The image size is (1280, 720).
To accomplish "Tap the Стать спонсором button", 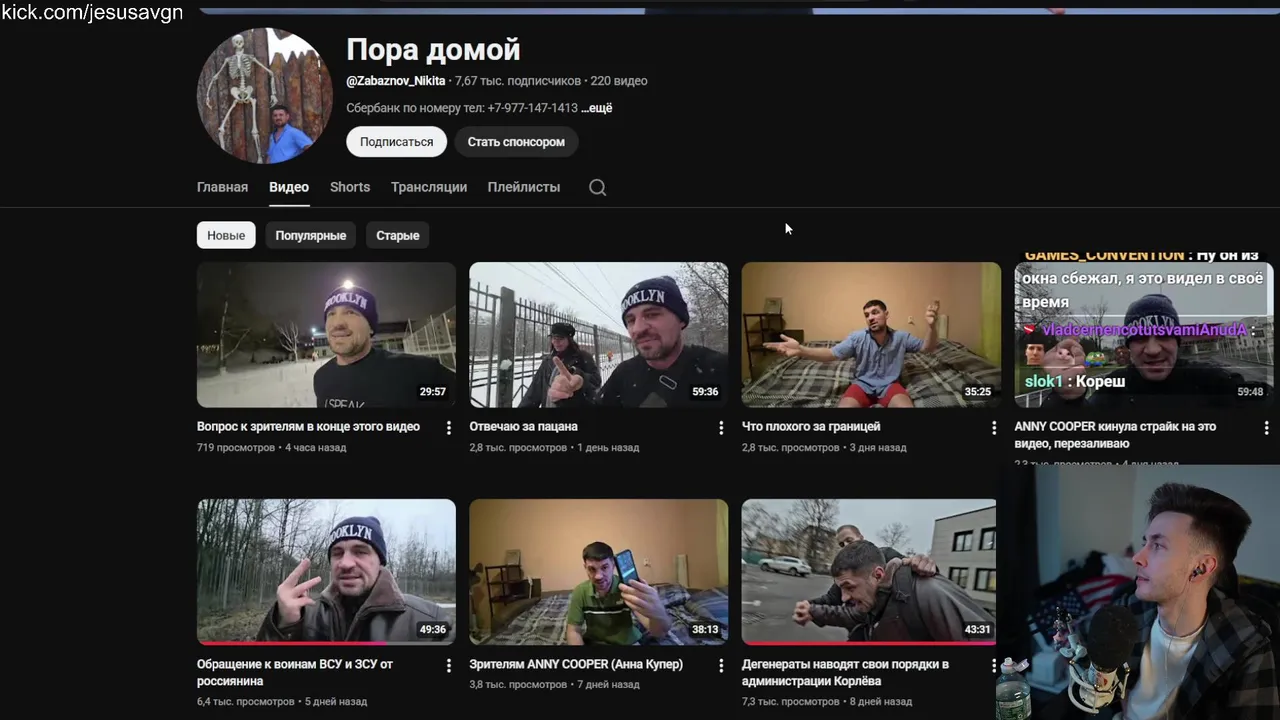I will (516, 142).
